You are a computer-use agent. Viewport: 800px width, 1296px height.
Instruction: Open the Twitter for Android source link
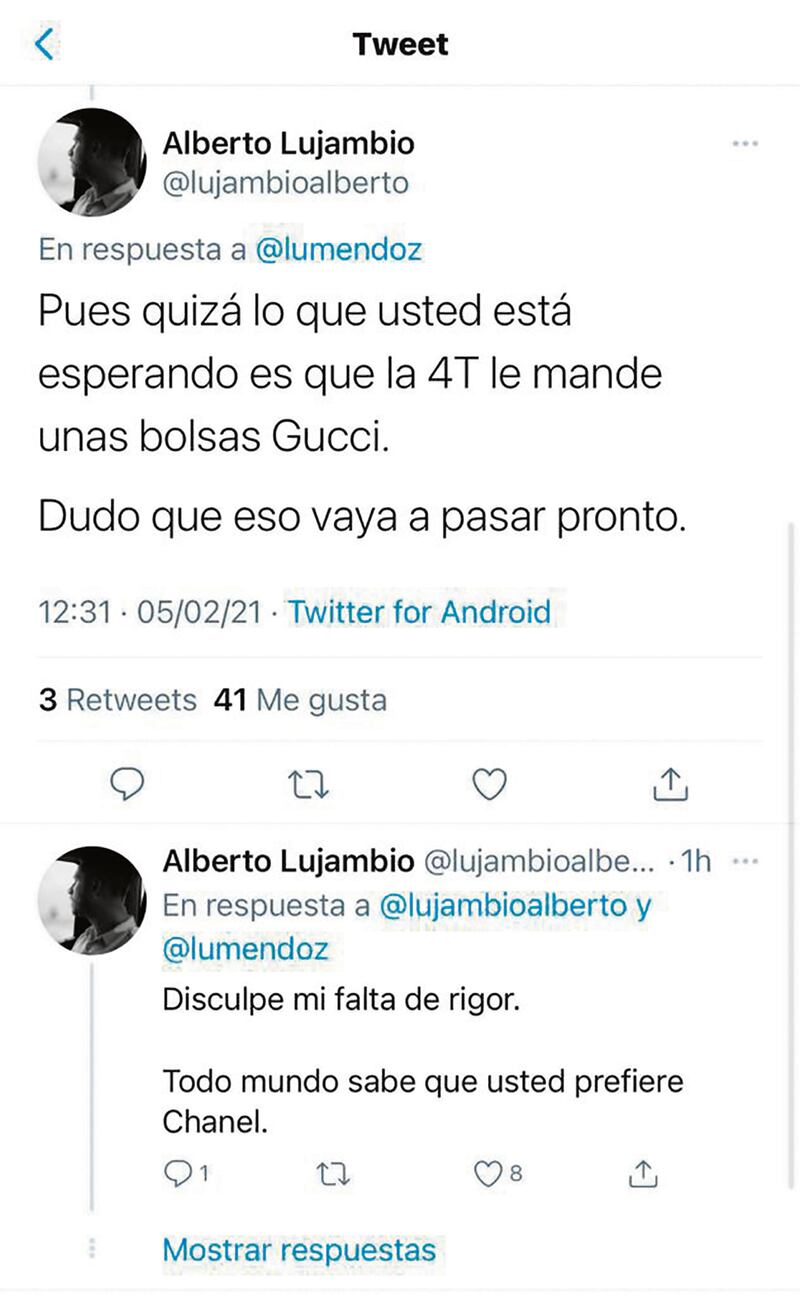pos(420,611)
